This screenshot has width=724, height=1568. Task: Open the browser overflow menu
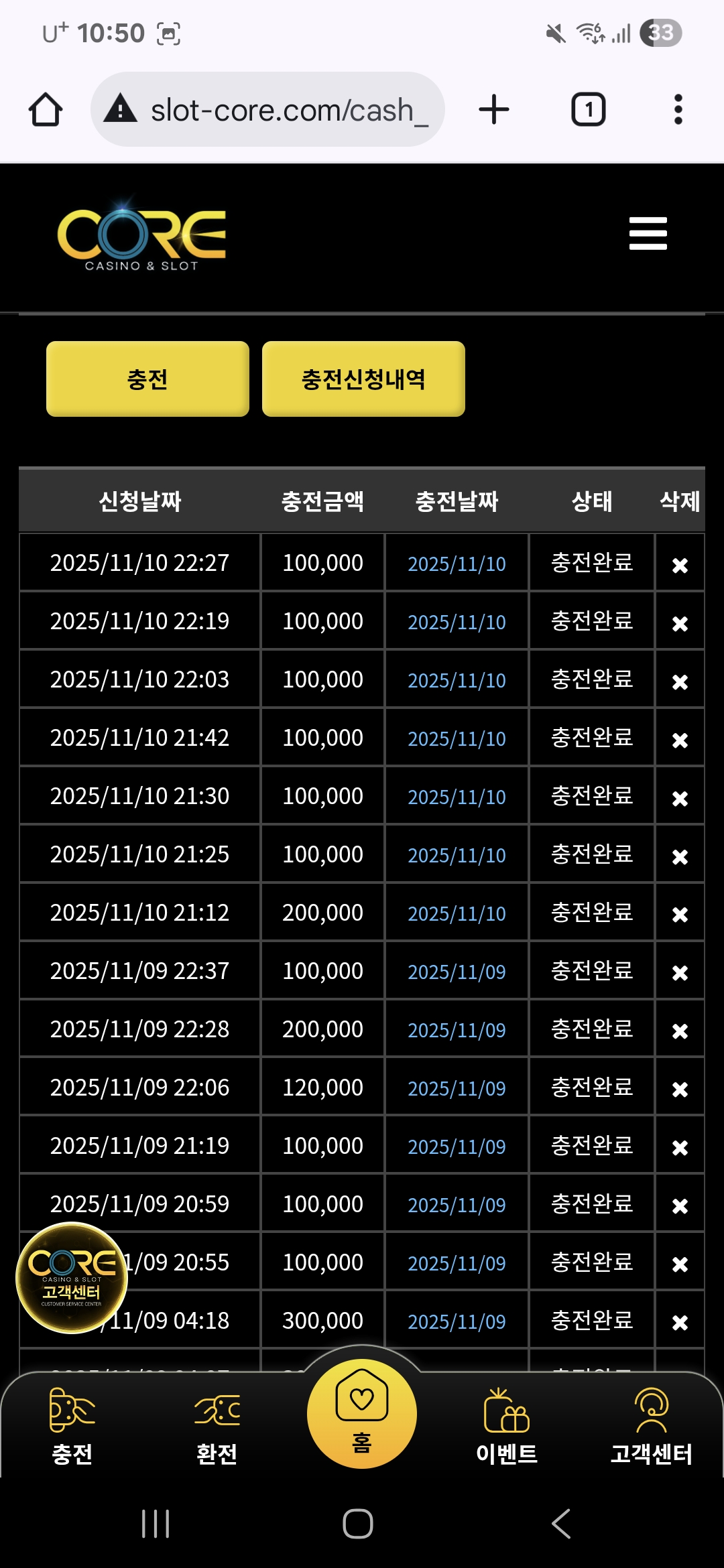tap(678, 110)
